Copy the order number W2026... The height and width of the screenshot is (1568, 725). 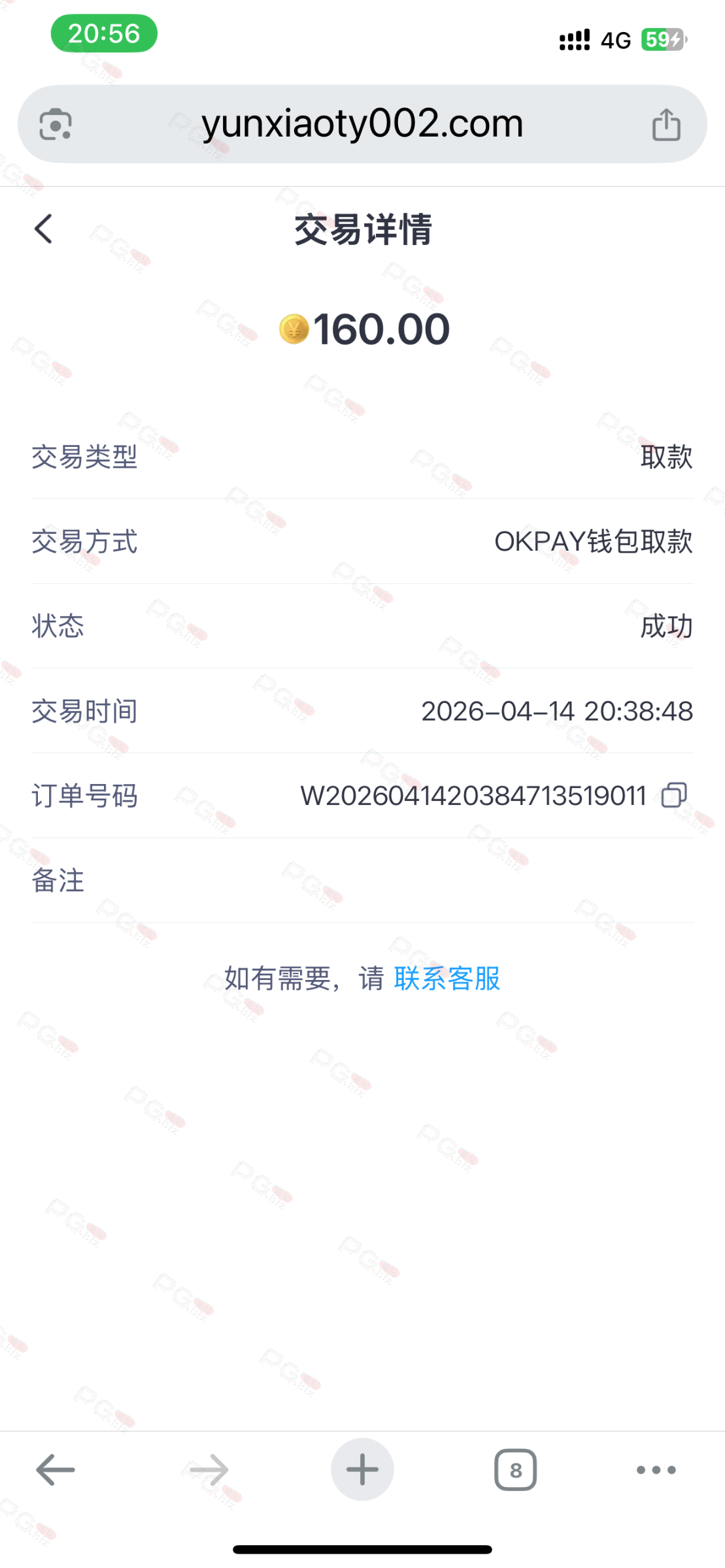coord(673,795)
